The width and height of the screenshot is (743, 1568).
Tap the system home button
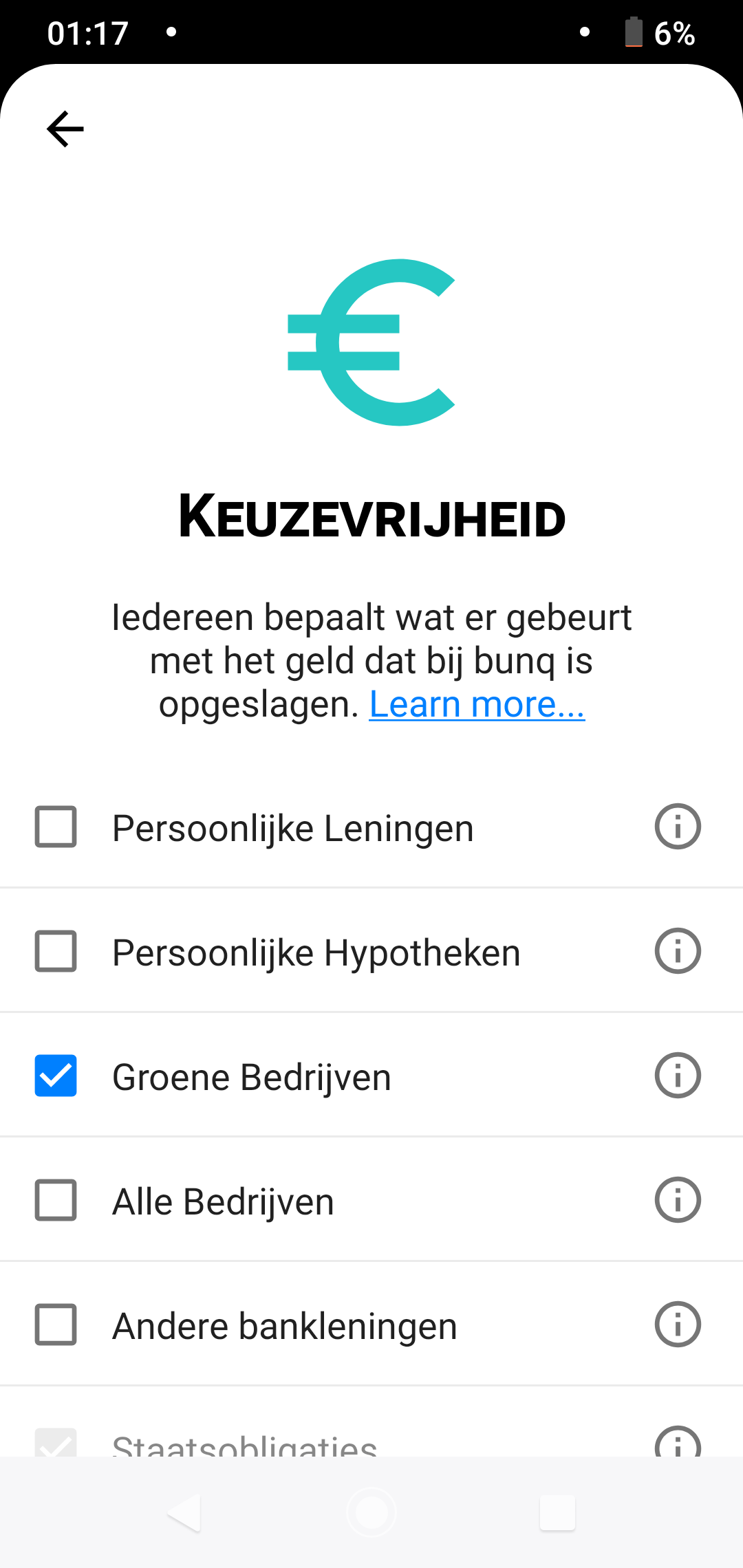pyautogui.click(x=371, y=1512)
